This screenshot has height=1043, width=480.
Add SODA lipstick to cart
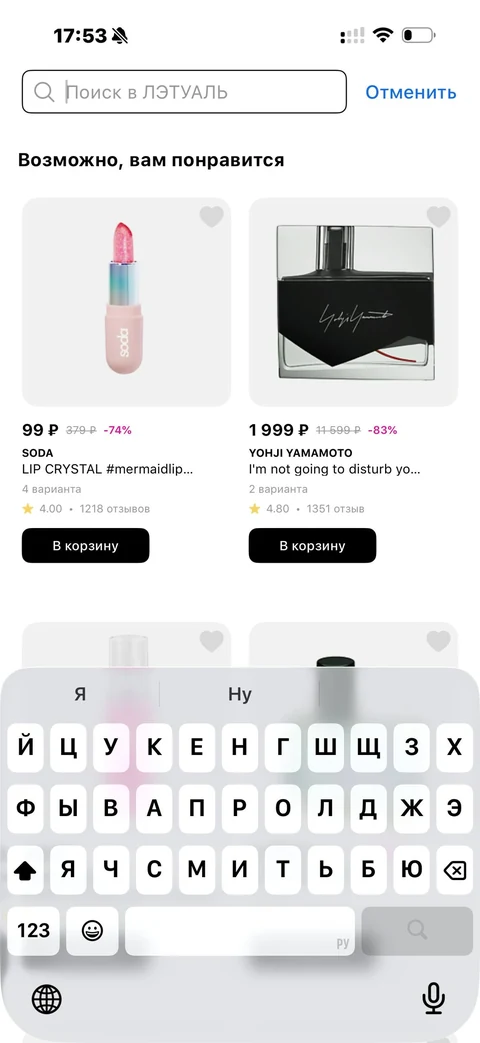click(x=86, y=545)
